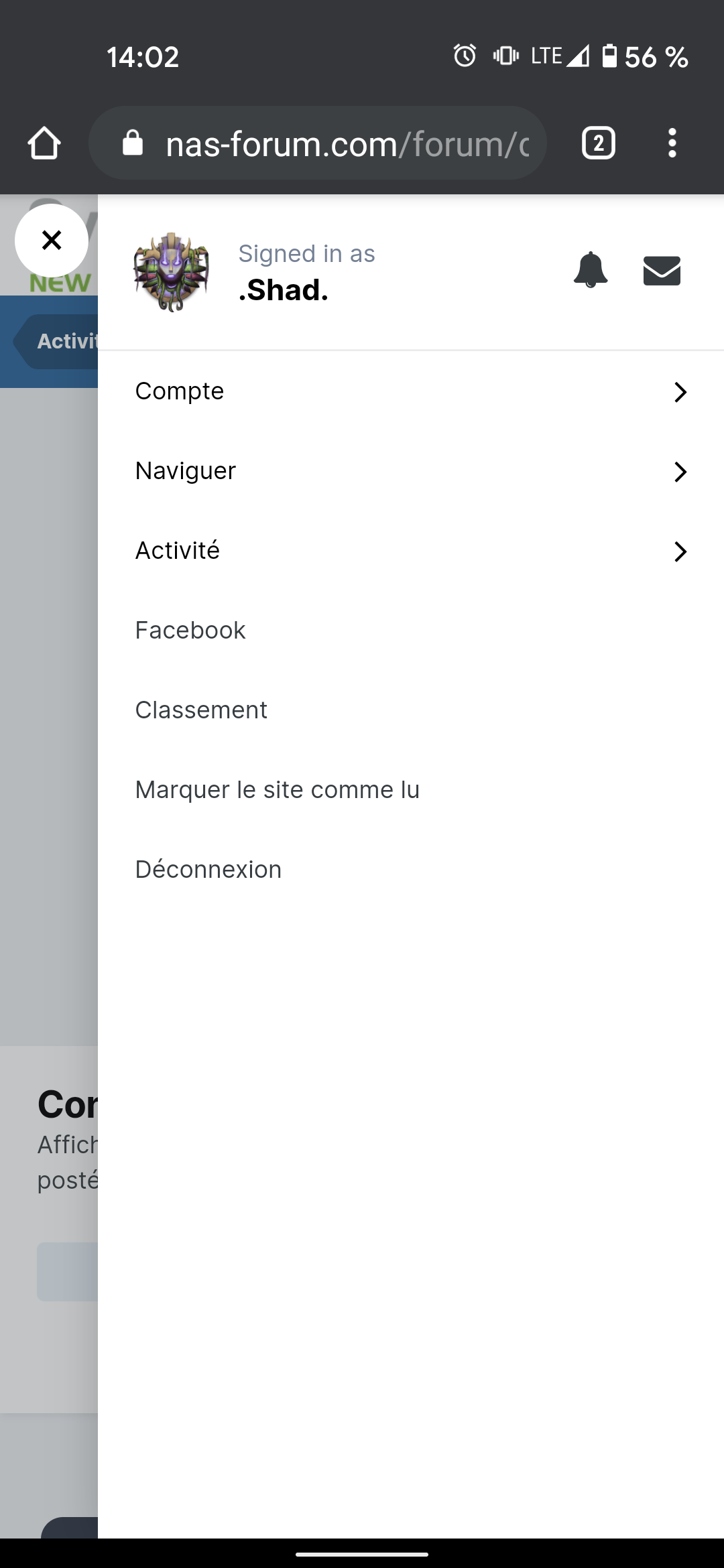Go to browser home page
This screenshot has width=724, height=1568.
[x=44, y=143]
